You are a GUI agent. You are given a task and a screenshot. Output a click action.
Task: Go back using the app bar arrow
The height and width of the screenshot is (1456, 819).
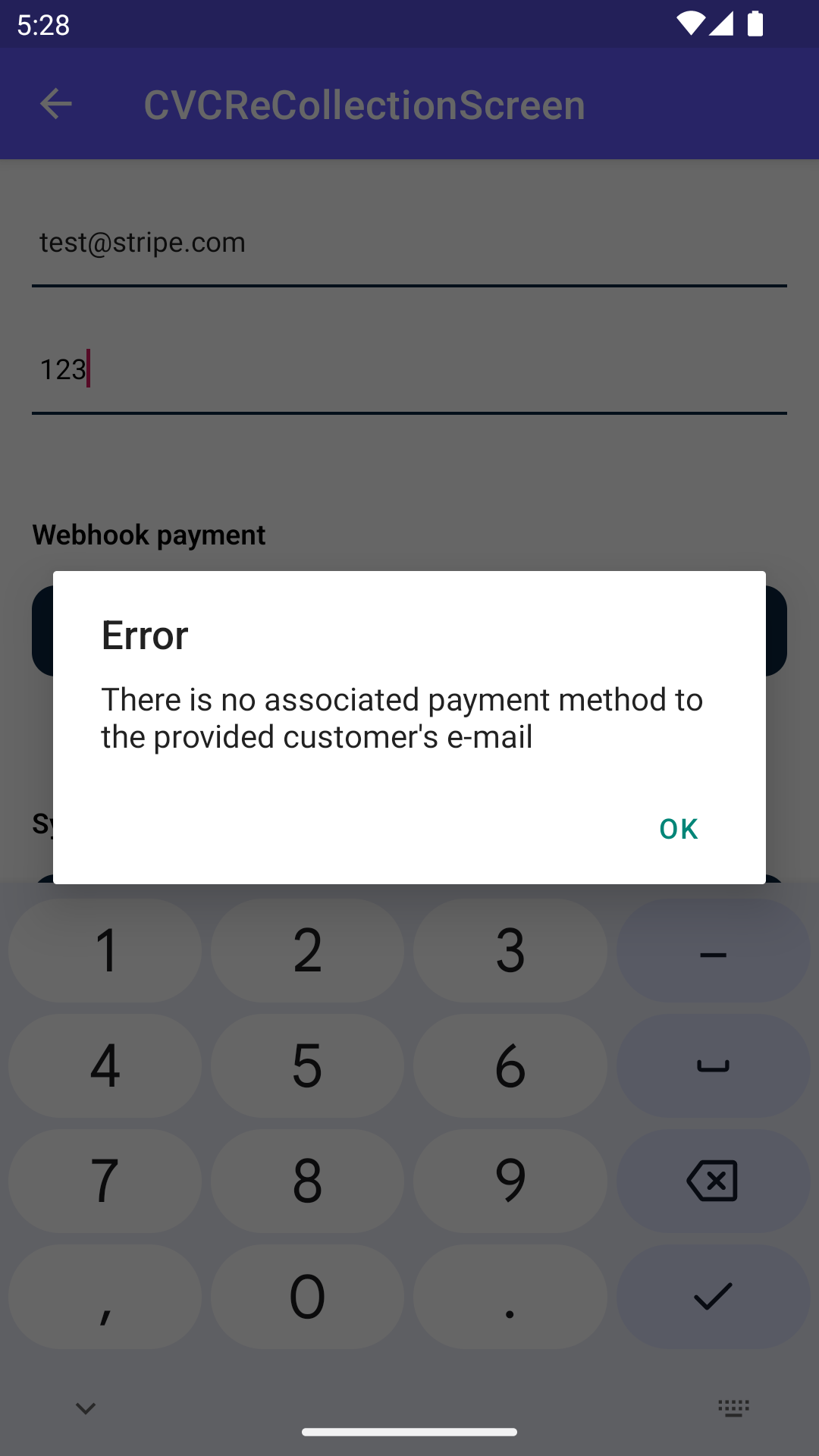[x=56, y=104]
